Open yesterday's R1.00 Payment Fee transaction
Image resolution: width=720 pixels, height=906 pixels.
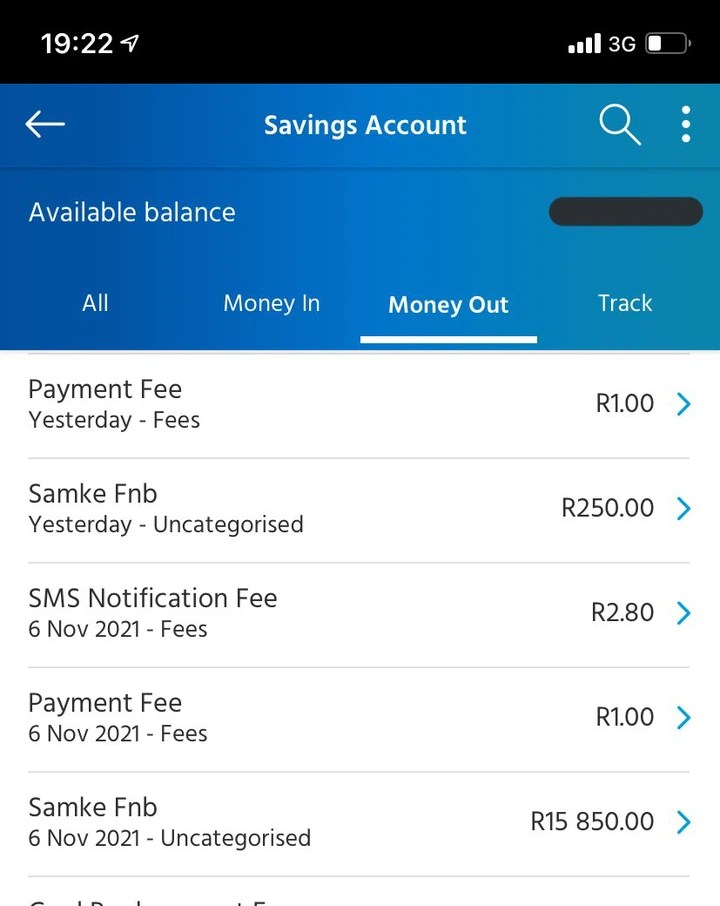(x=359, y=404)
